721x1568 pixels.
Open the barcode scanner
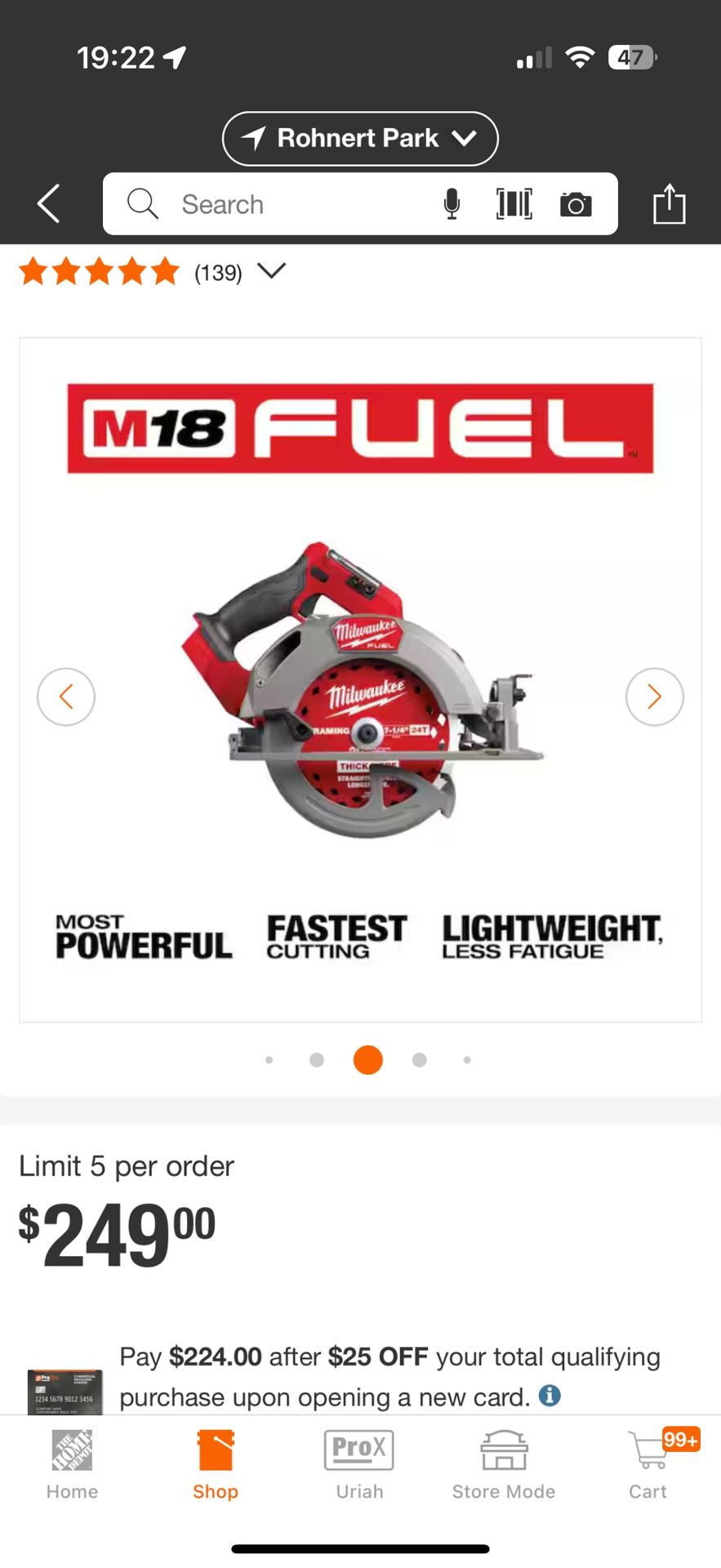tap(514, 204)
